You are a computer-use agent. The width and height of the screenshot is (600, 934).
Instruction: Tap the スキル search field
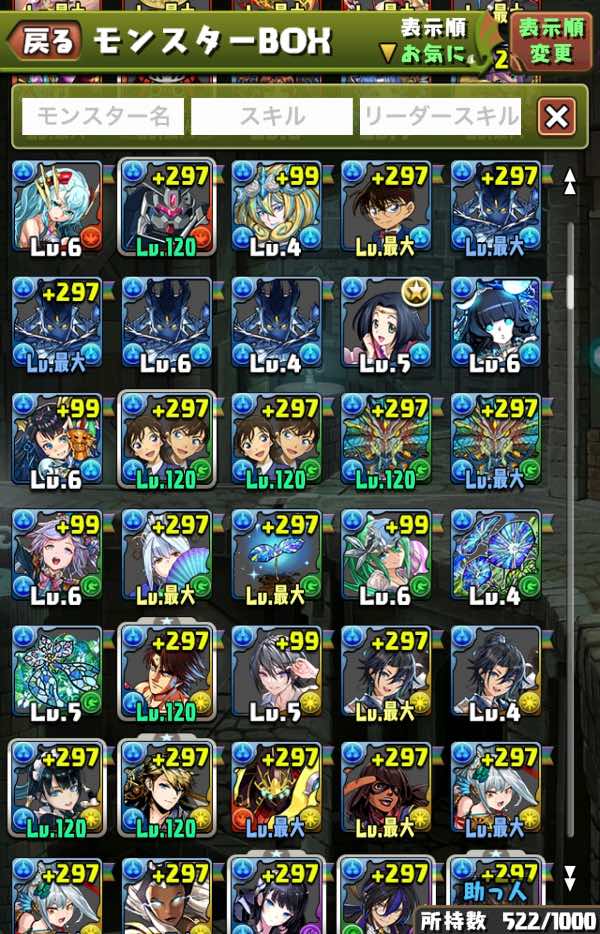pyautogui.click(x=271, y=117)
